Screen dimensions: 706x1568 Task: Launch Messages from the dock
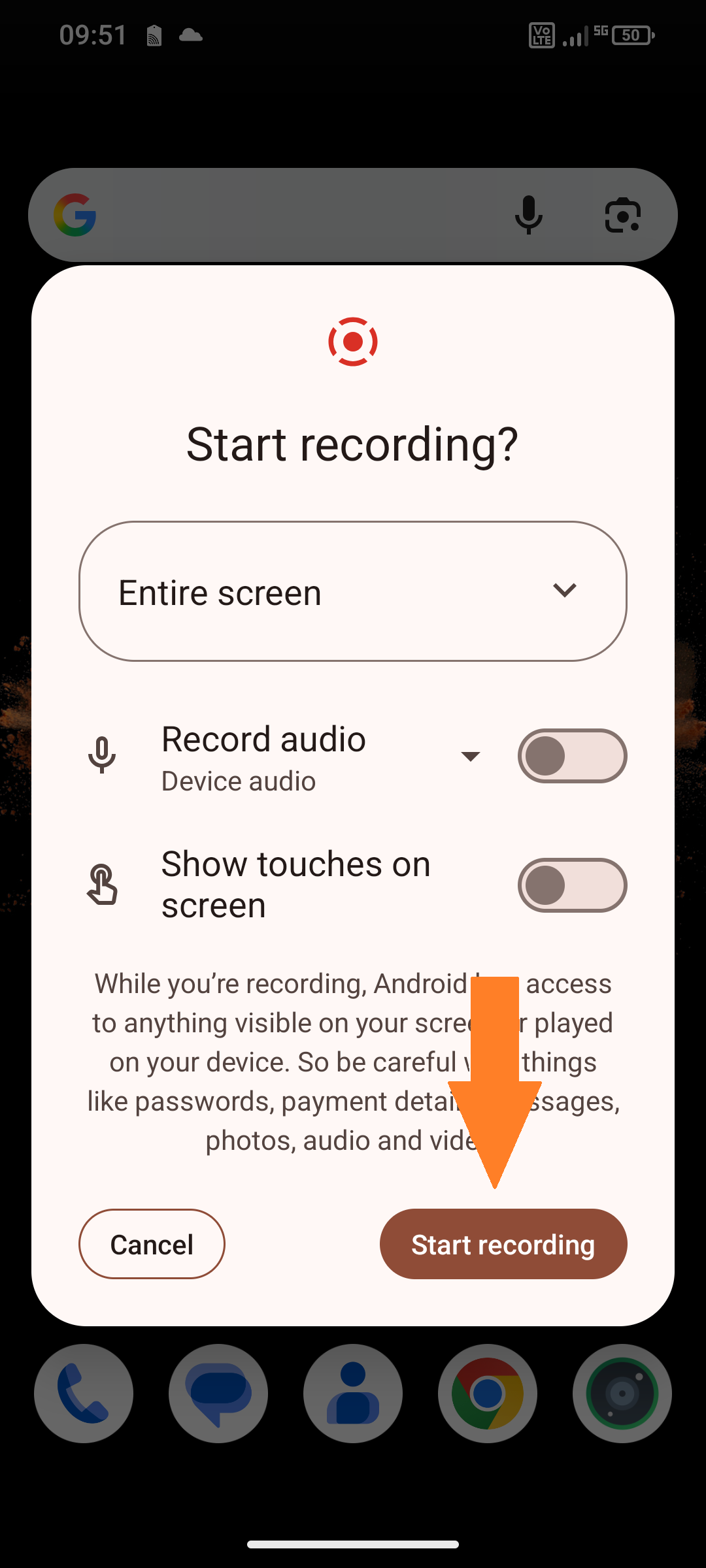tap(218, 1394)
